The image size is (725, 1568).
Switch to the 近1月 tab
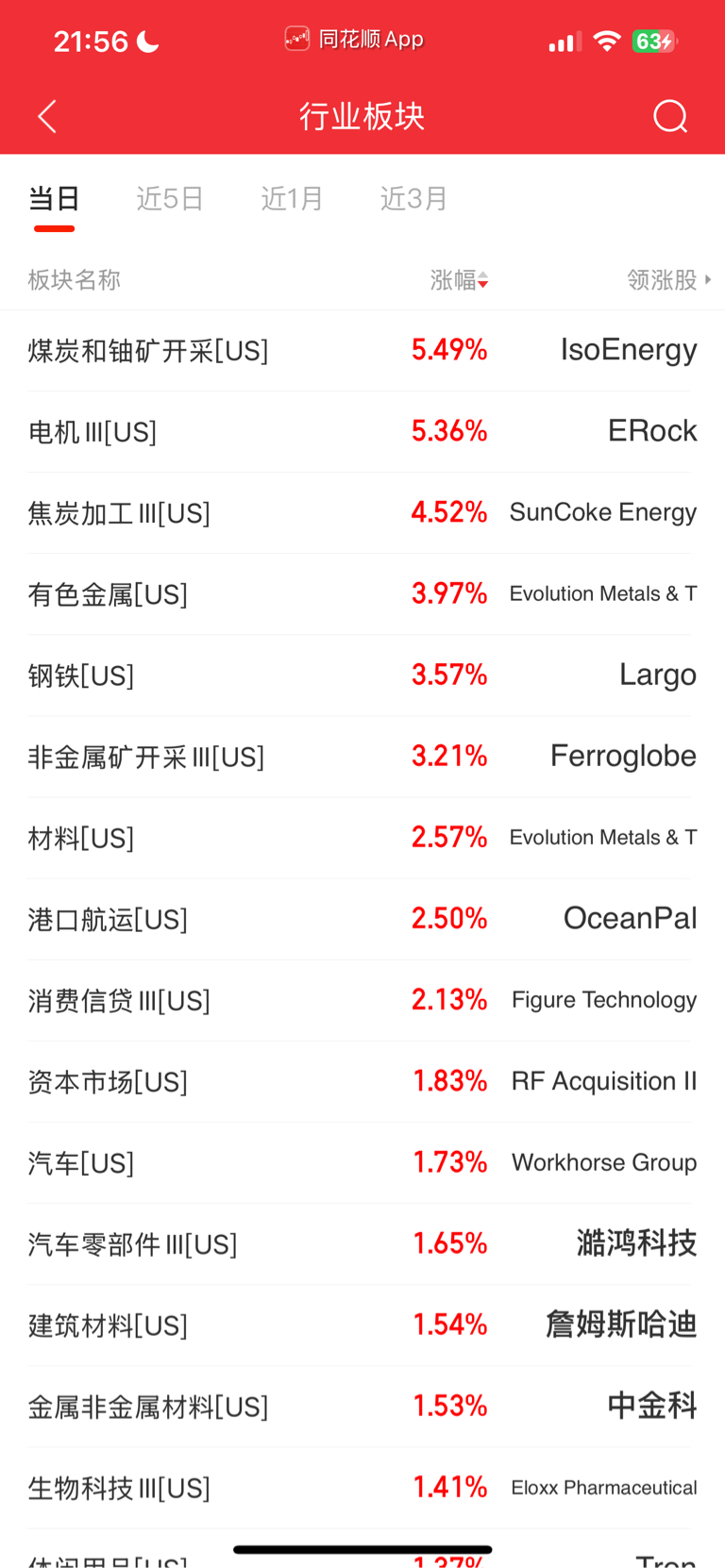tap(293, 199)
